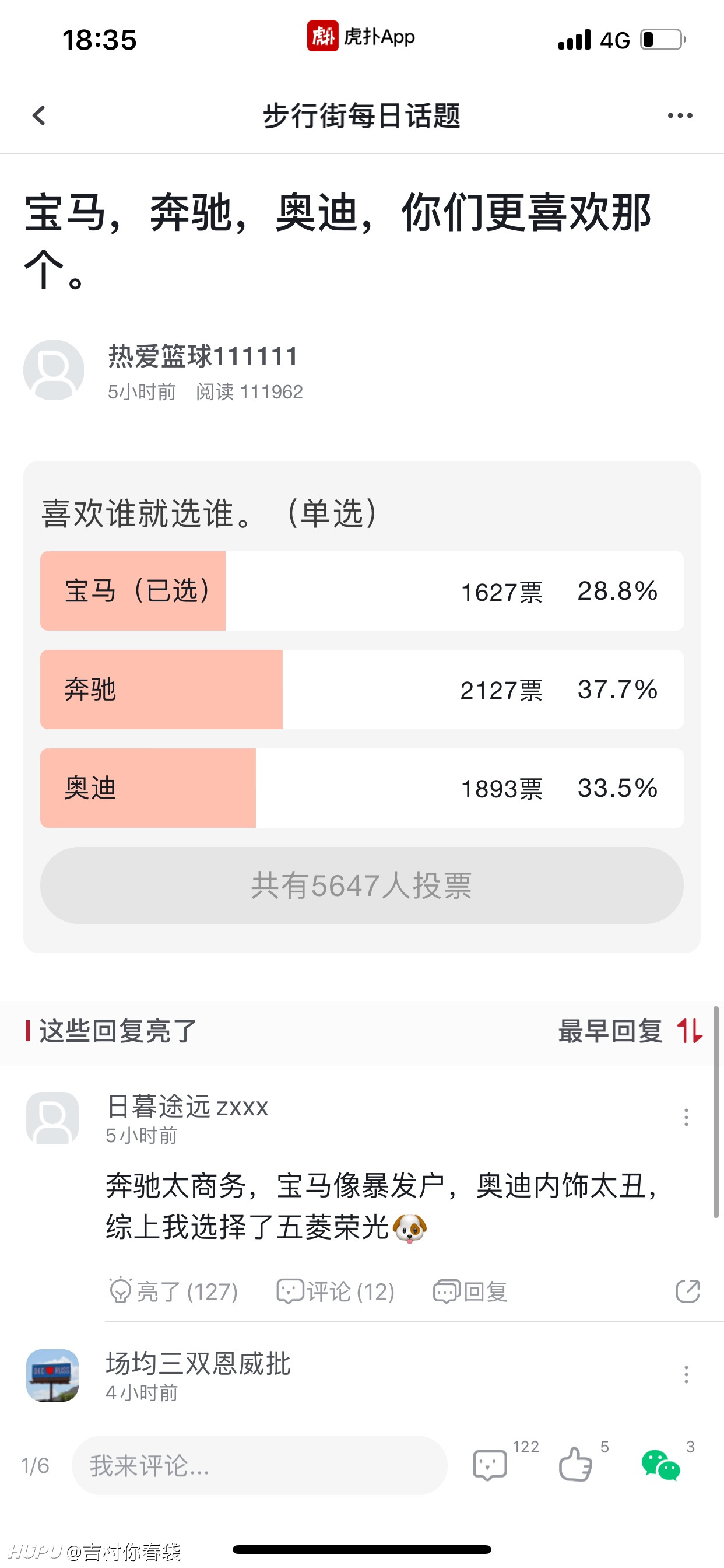This screenshot has height=1568, width=724.
Task: Share 日暮途远zxxx's reply
Action: click(688, 1290)
